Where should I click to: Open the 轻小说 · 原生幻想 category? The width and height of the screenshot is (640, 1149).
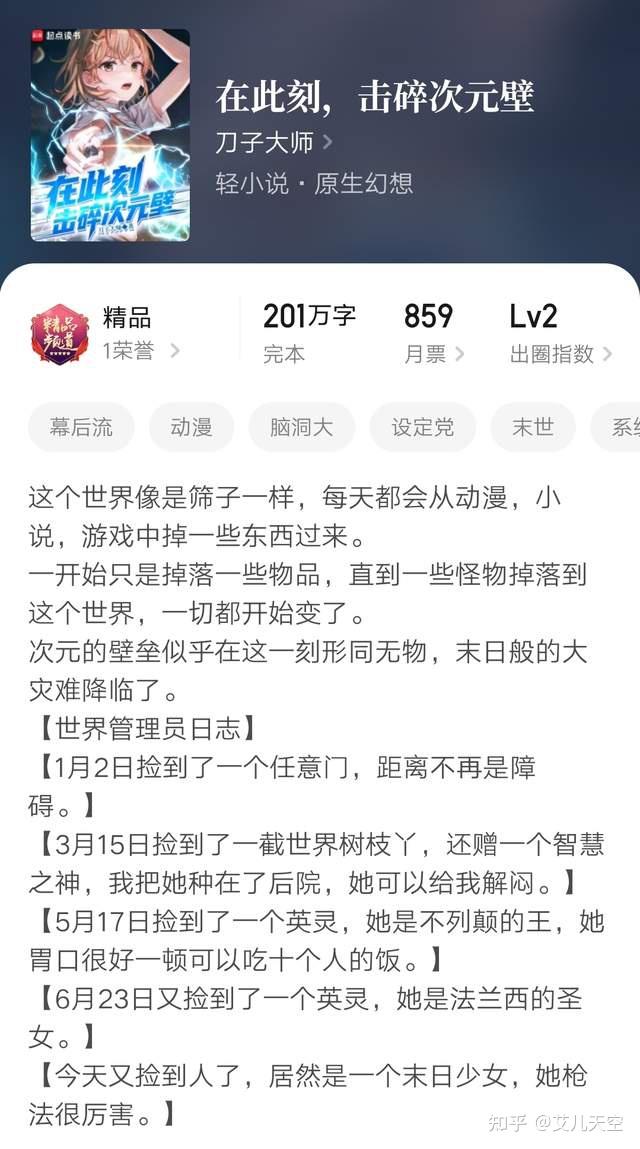315,183
